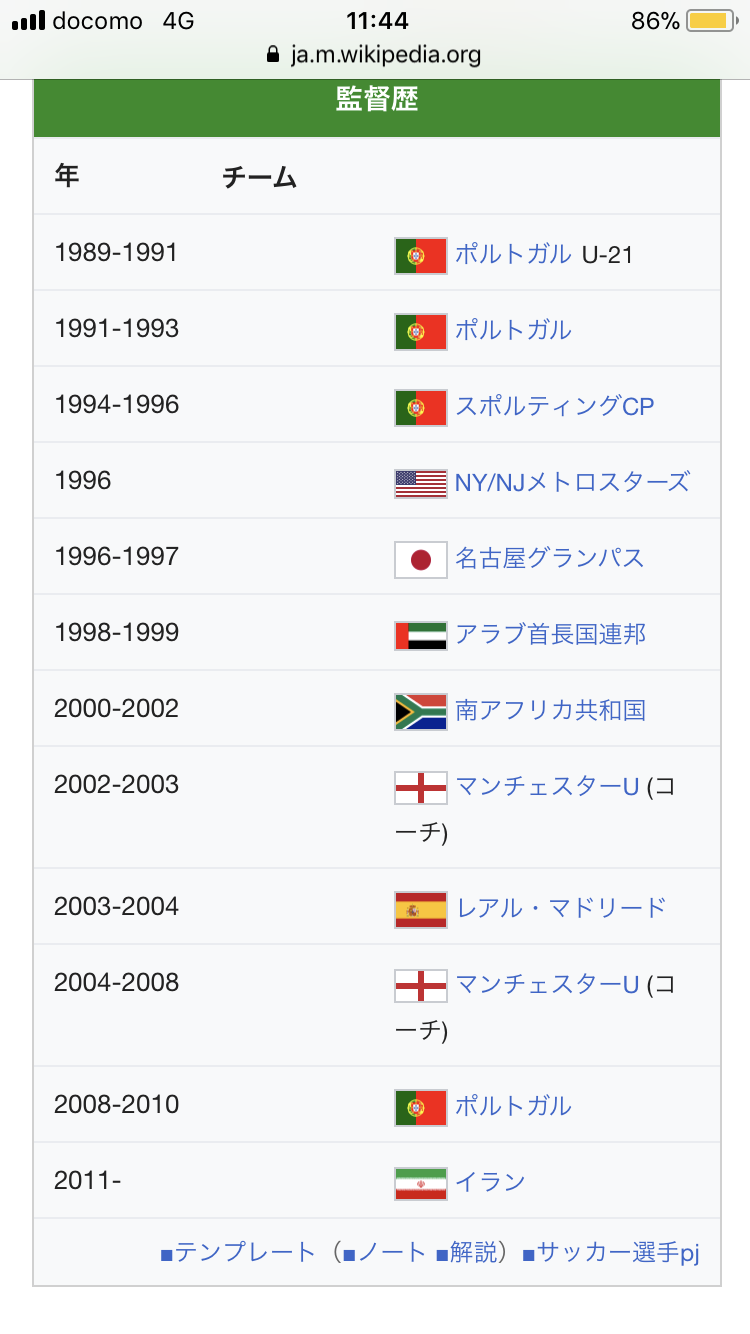Open the サッカー選手pj link
The width and height of the screenshot is (750, 1334).
(611, 1252)
